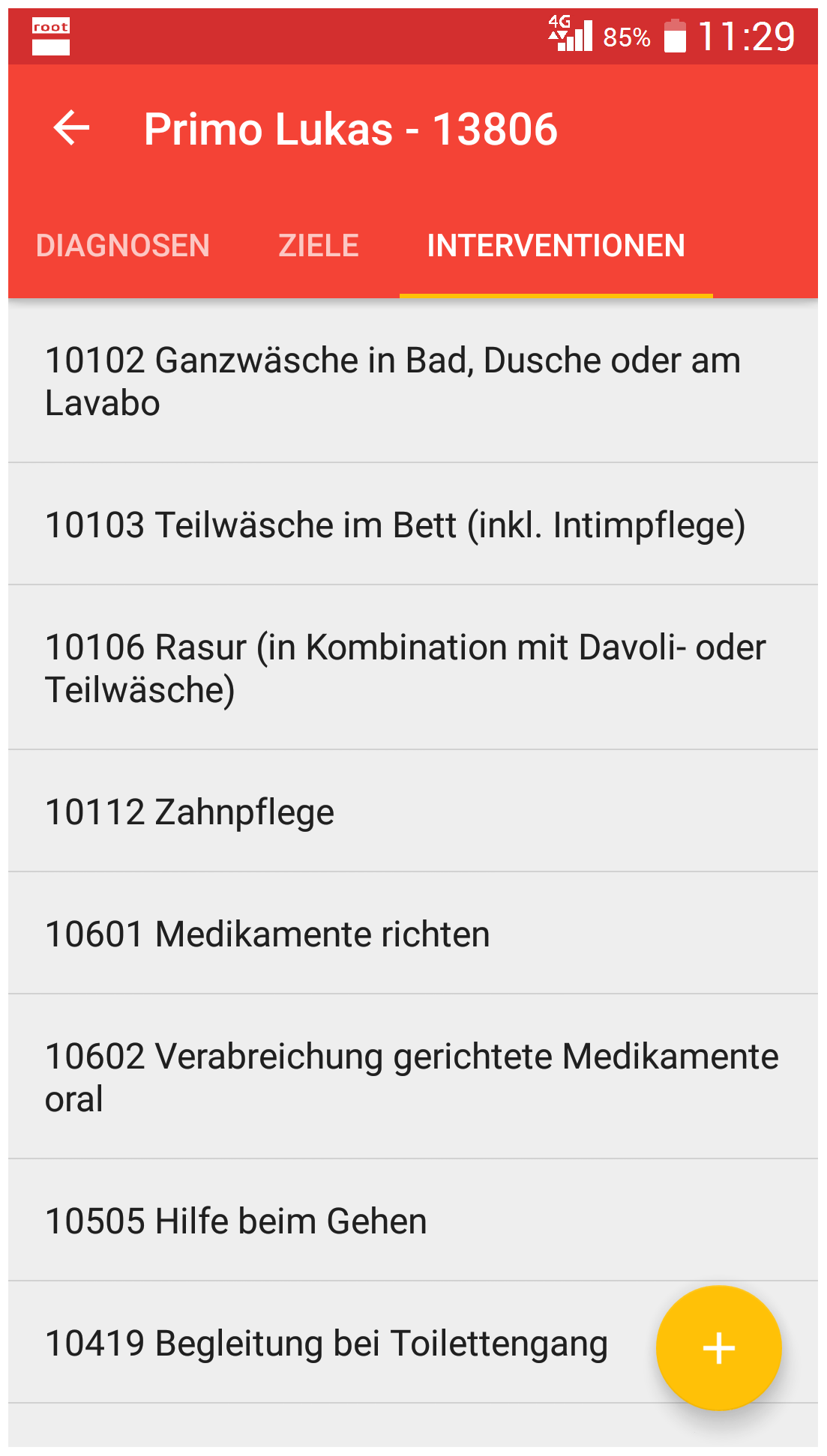Viewport: 827px width, 1456px height.
Task: Open 10602 Verabreichung gerichtete Medikamente oral
Action: click(413, 1077)
